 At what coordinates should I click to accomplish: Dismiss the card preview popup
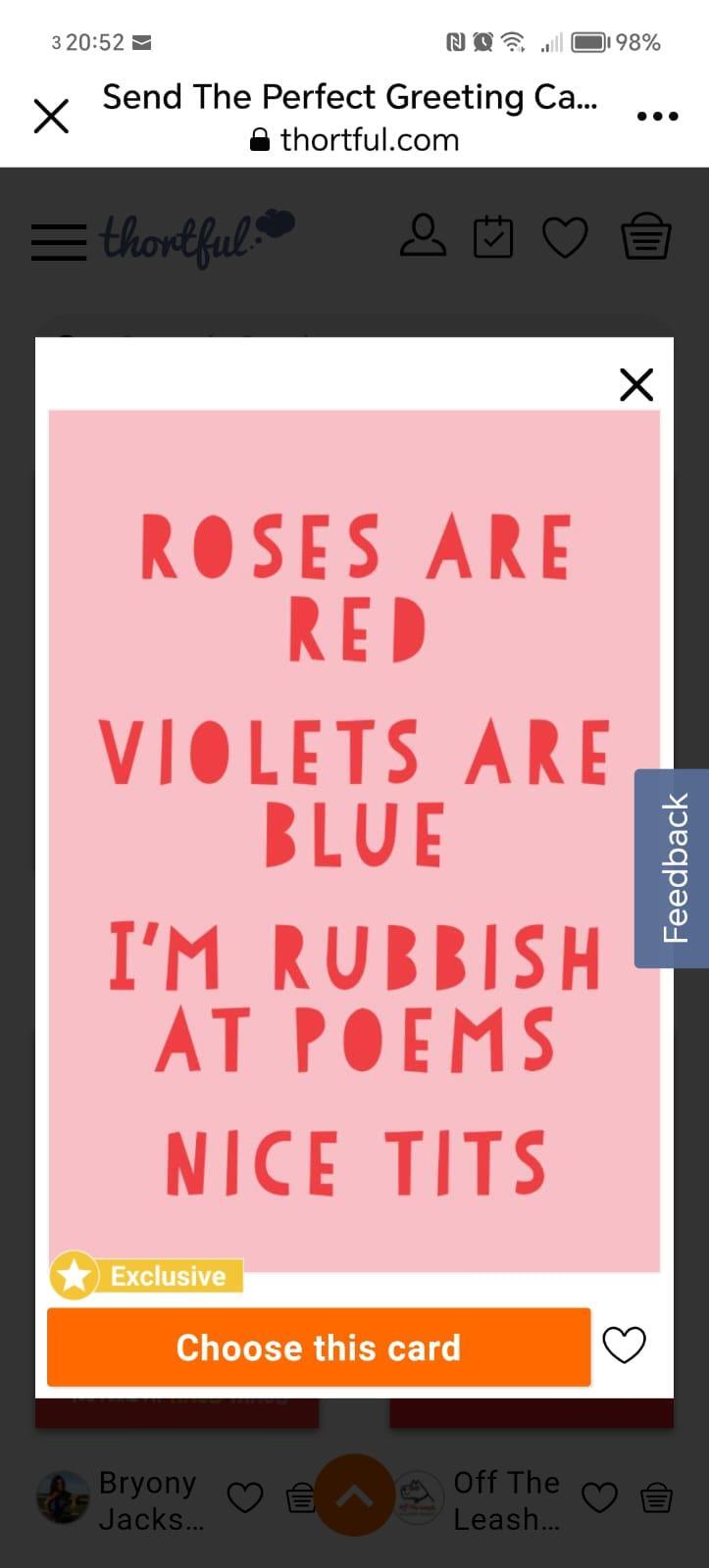[x=636, y=385]
